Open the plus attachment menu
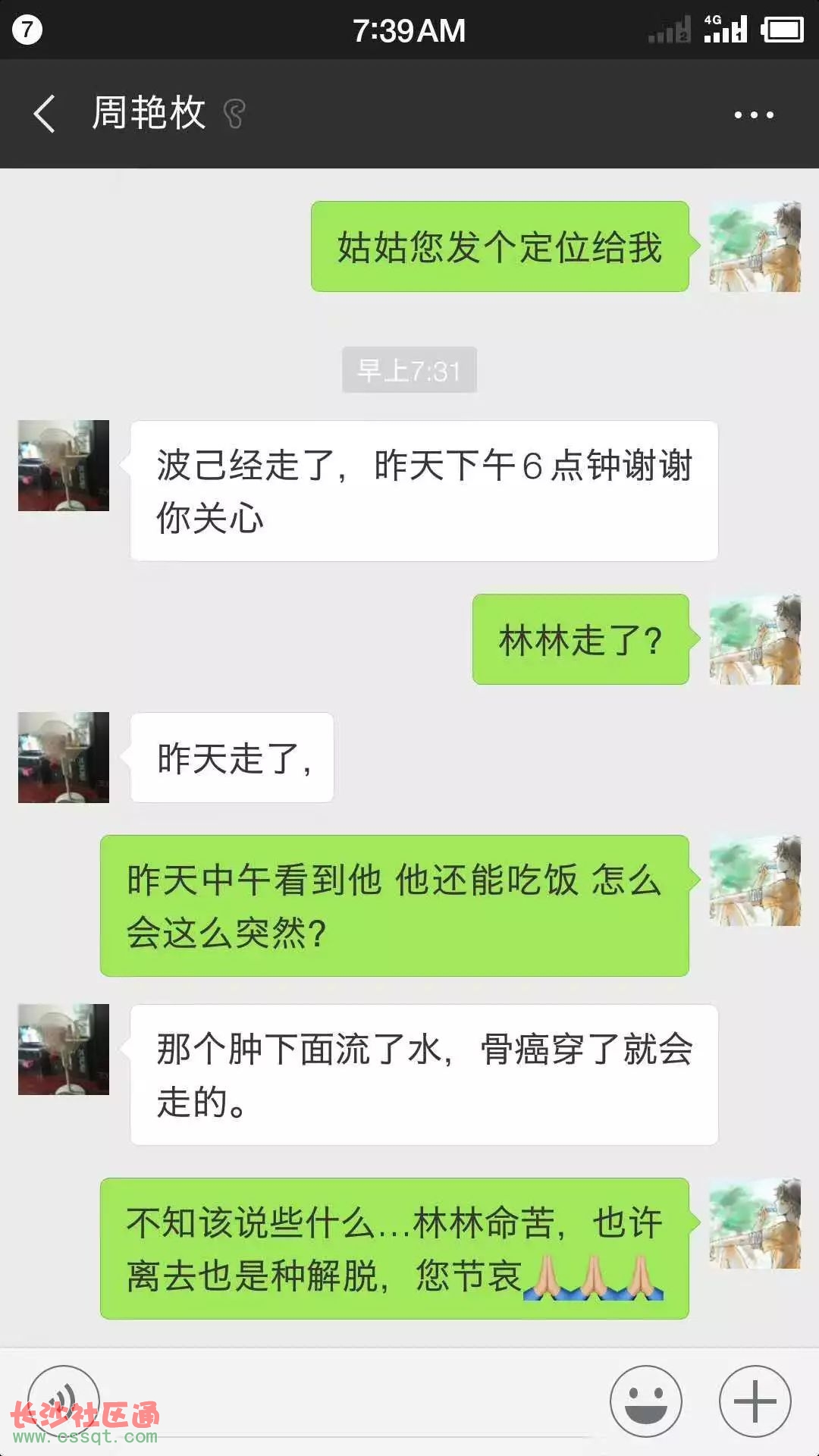 click(755, 1401)
